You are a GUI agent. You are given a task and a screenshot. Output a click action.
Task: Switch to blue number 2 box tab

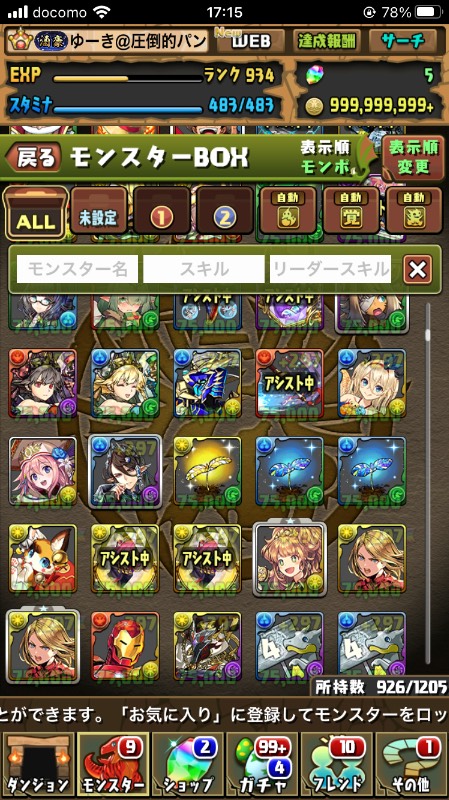(225, 211)
